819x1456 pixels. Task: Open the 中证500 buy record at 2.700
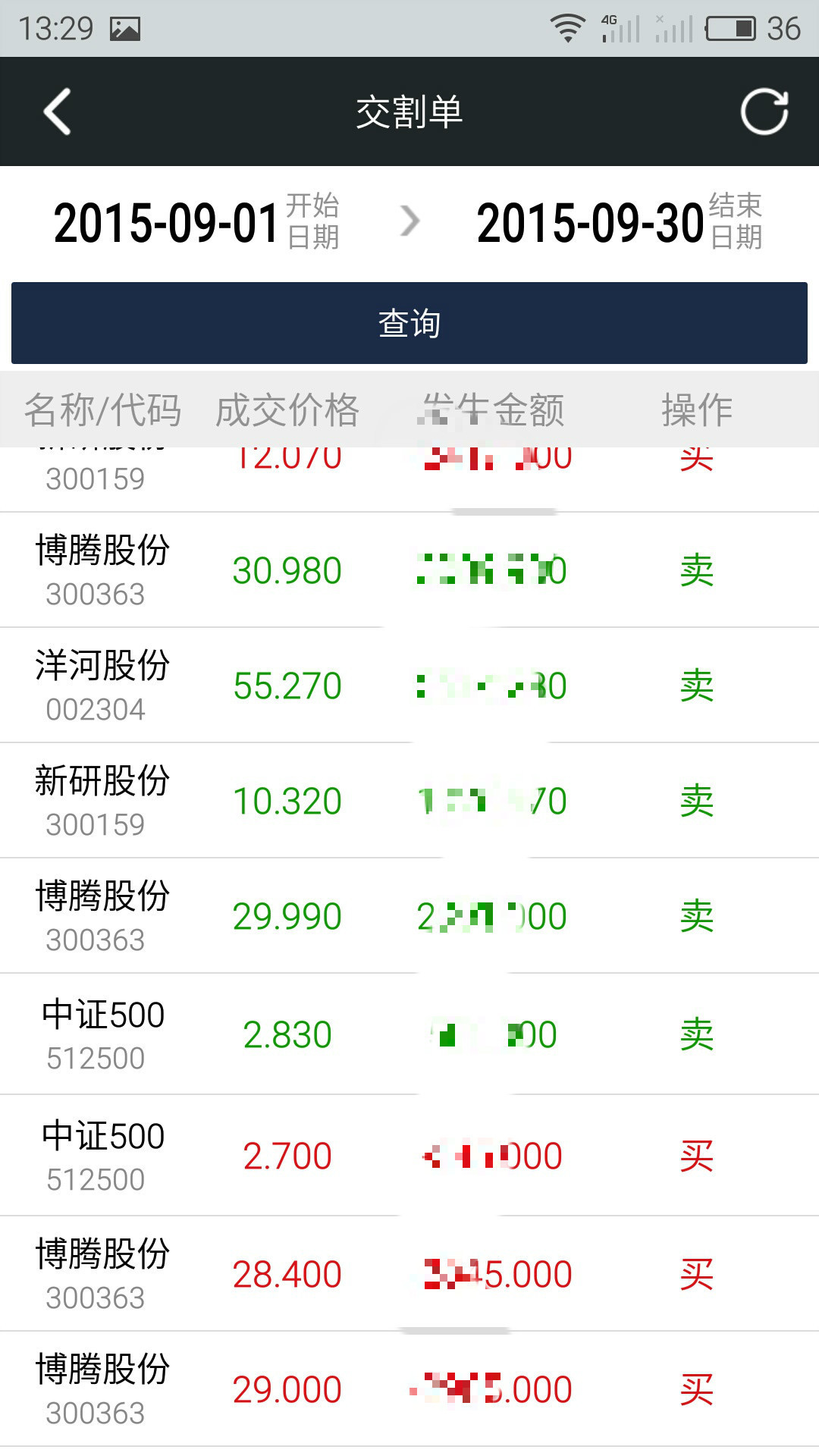pos(409,1155)
